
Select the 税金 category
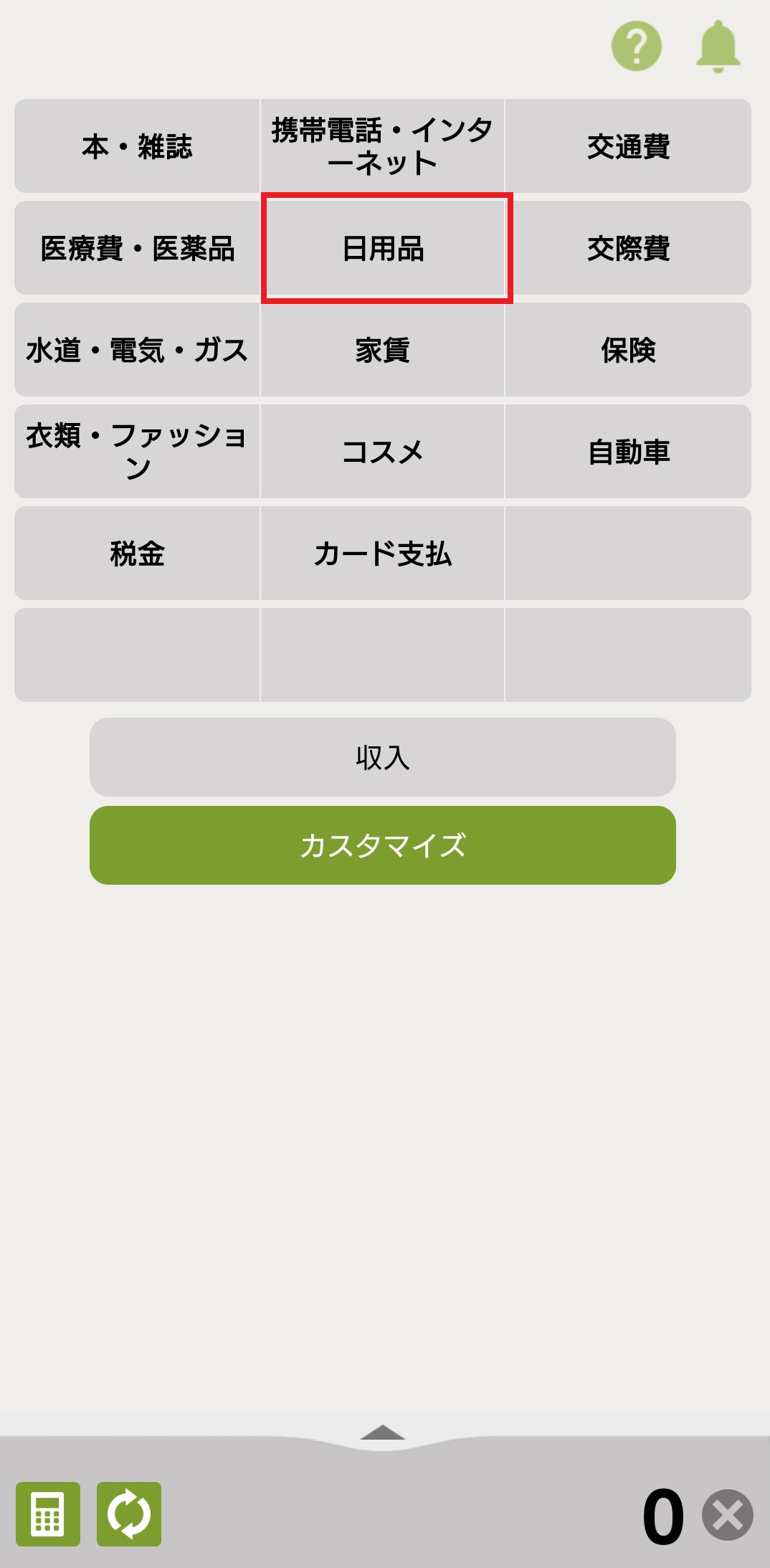137,553
